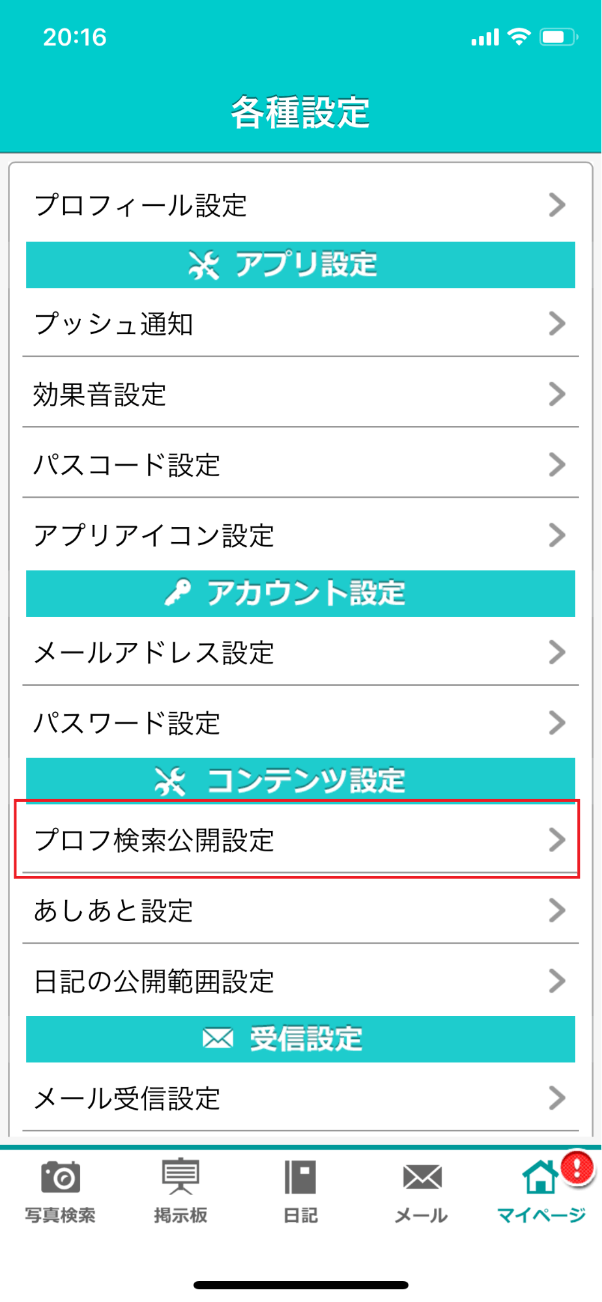Open メールアドレス設定 row
This screenshot has width=602, height=1302.
point(300,653)
